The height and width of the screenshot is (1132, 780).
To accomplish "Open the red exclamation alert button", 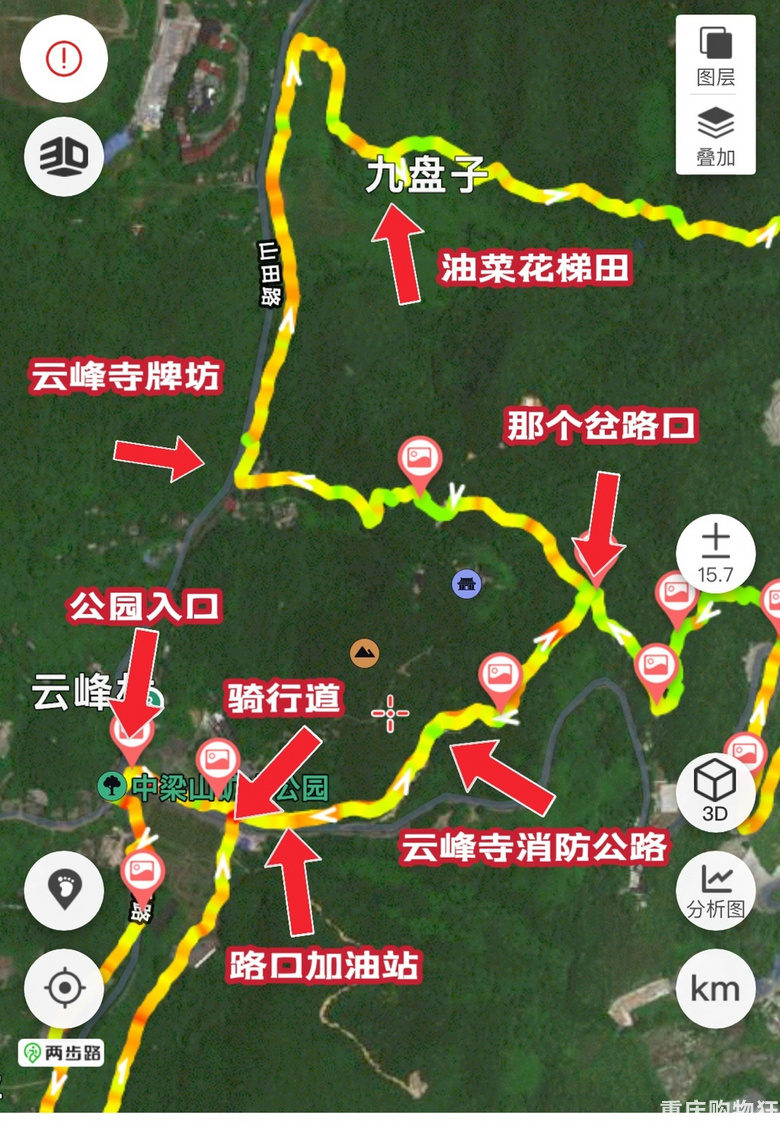I will [x=64, y=58].
